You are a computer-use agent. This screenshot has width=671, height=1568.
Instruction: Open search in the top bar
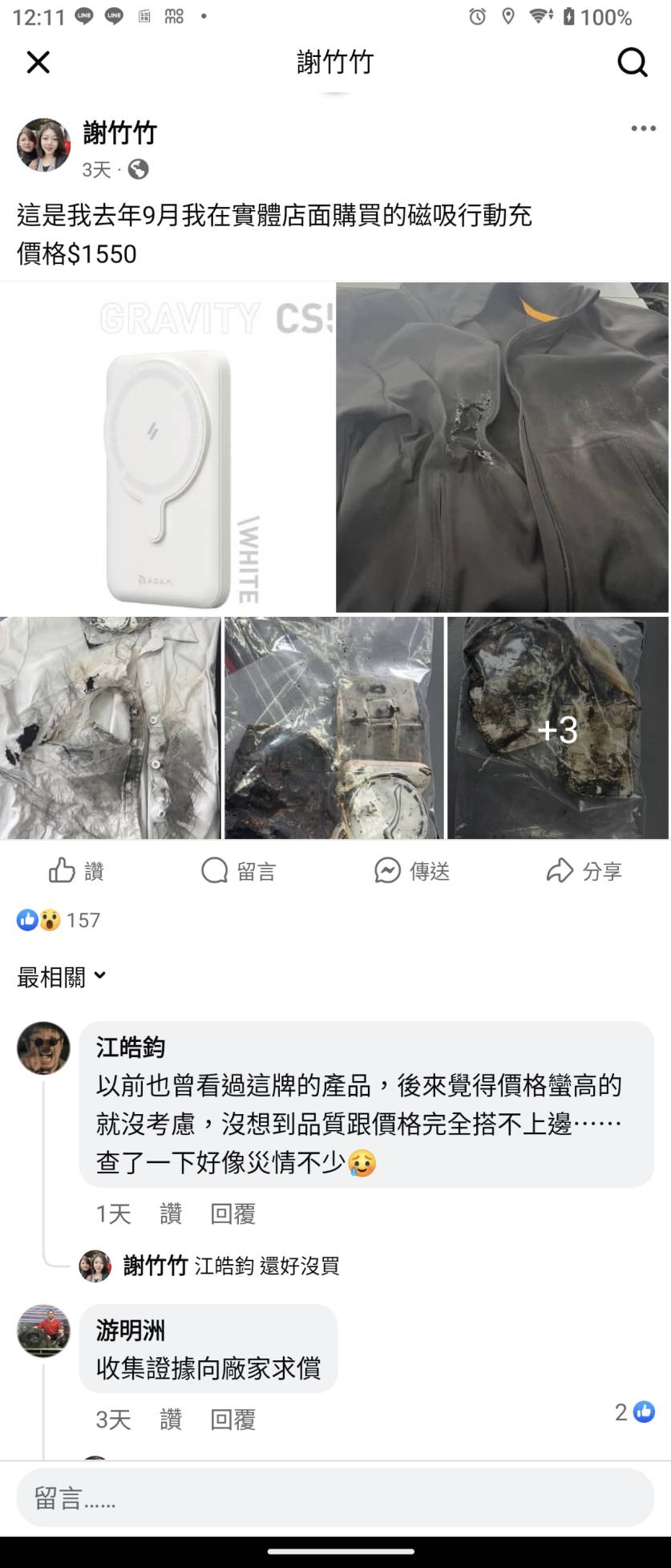(x=632, y=62)
